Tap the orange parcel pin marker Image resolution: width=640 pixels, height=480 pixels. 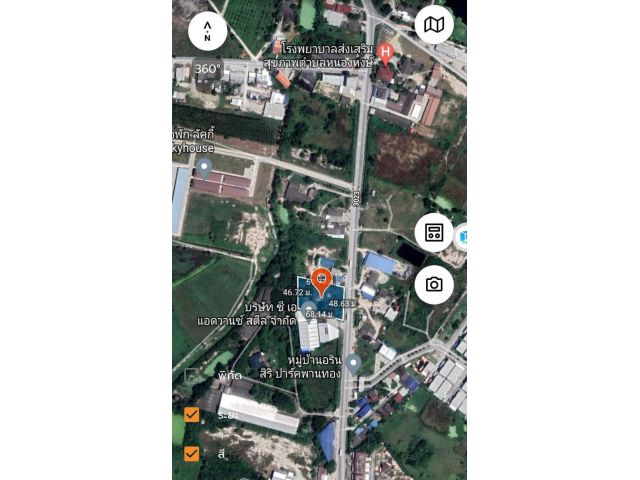point(321,279)
